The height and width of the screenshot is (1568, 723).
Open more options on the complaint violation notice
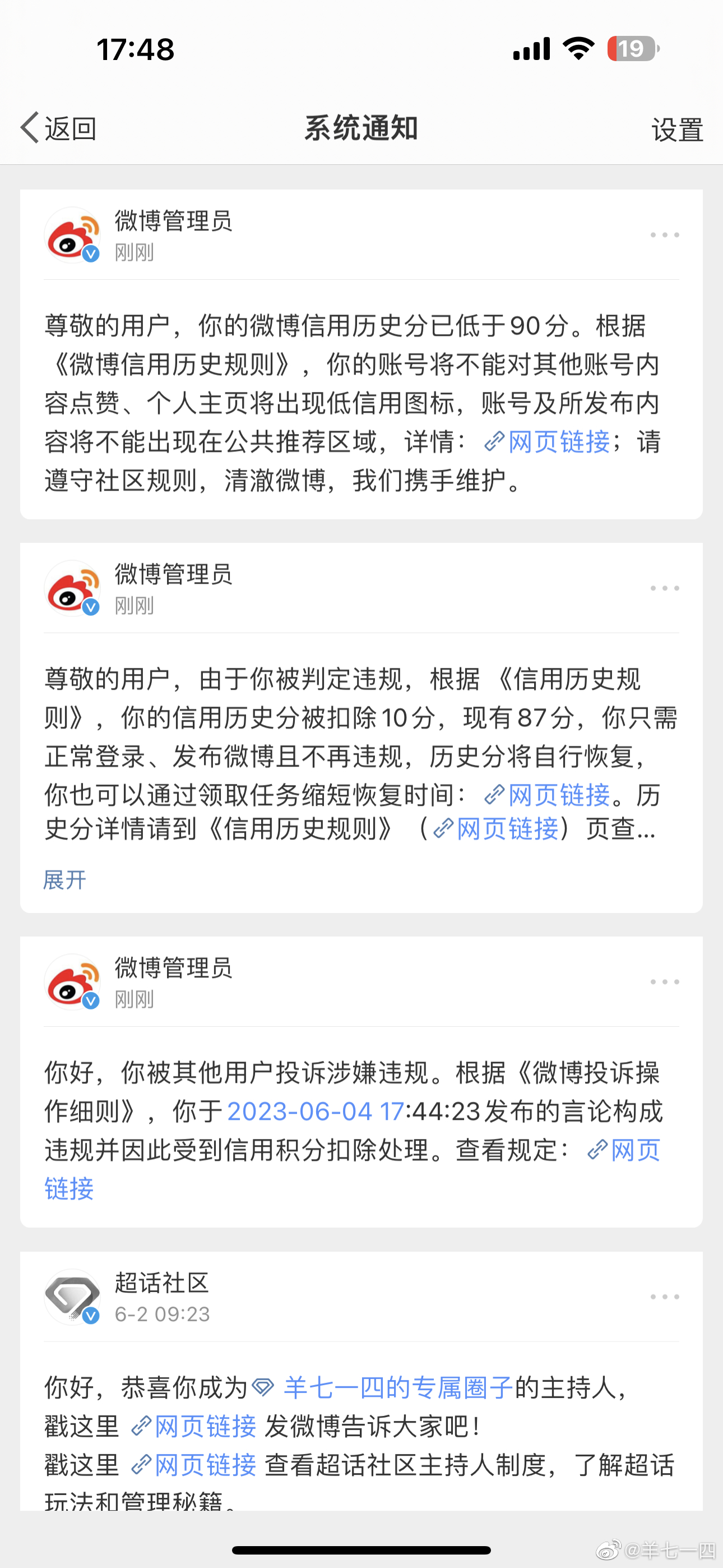click(665, 982)
